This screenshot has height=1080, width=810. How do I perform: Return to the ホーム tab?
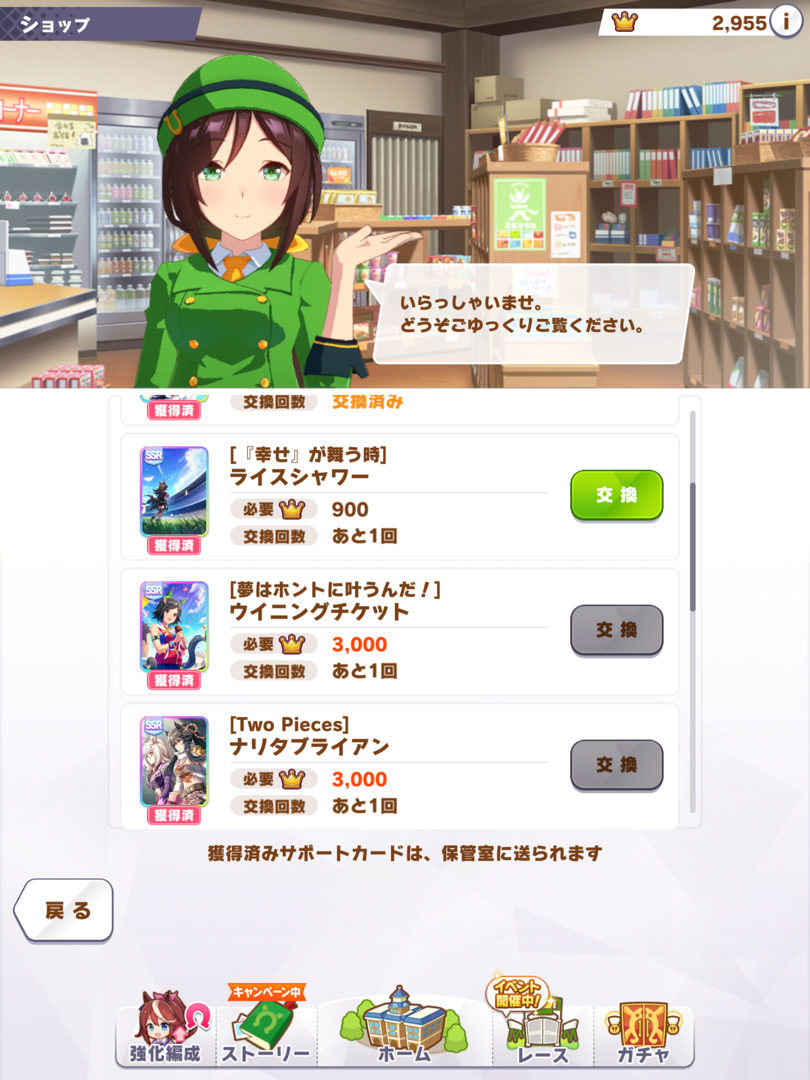click(404, 1030)
